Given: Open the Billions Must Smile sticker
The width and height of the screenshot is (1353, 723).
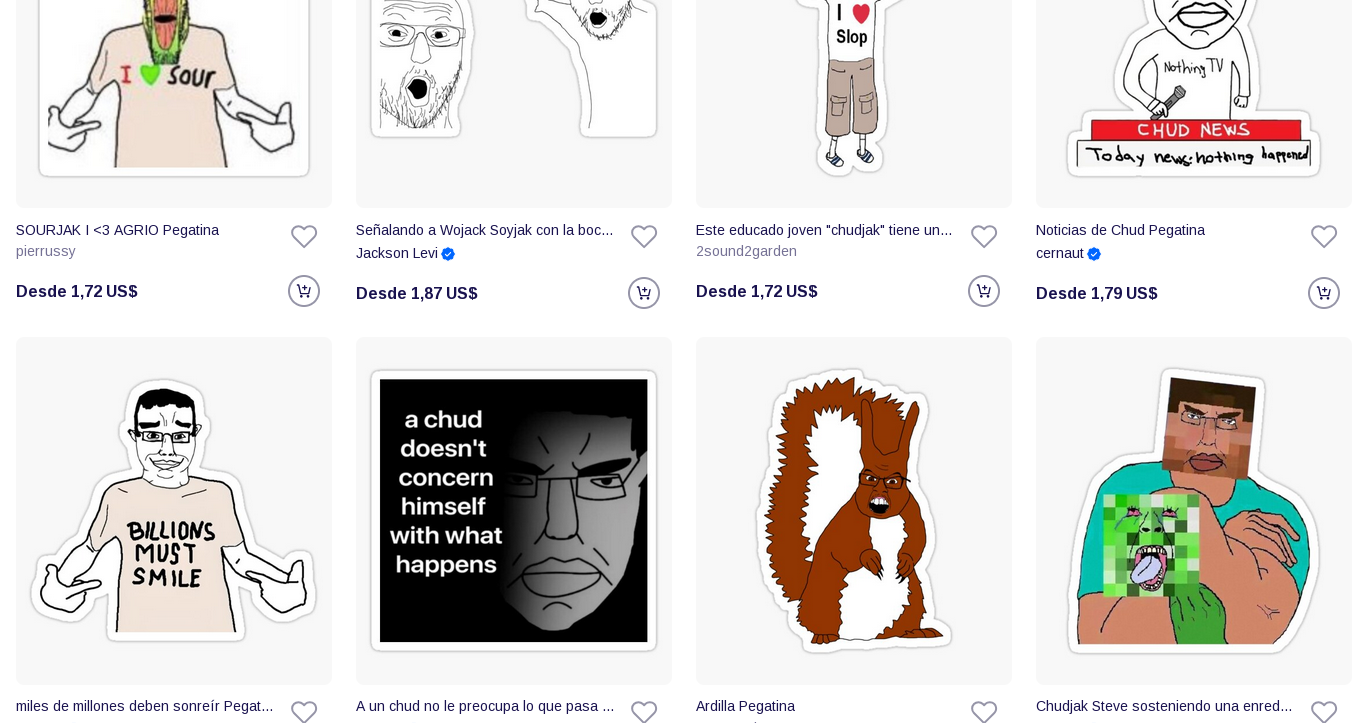Looking at the screenshot, I should [174, 510].
